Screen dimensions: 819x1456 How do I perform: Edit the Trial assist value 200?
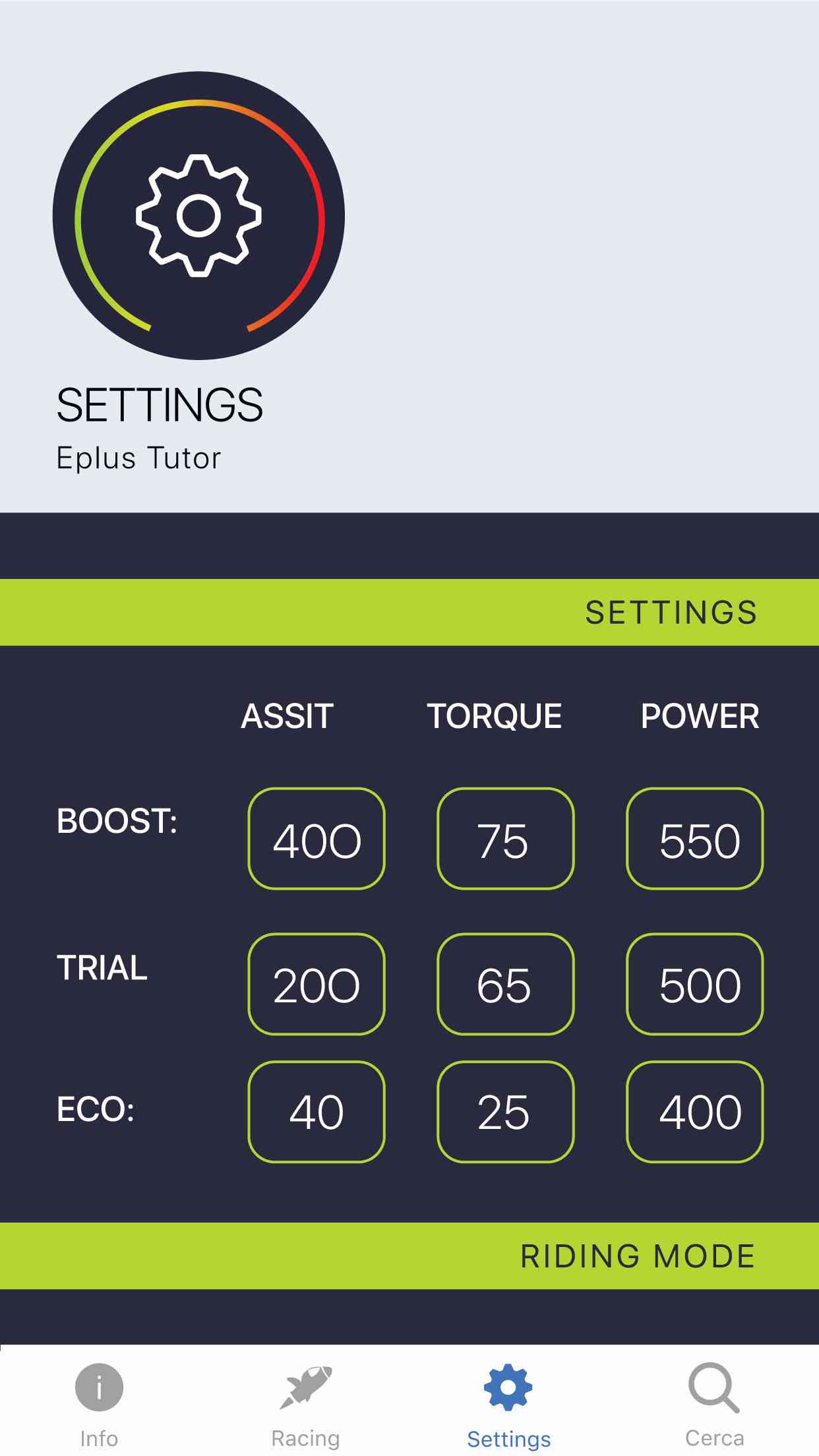pyautogui.click(x=317, y=984)
